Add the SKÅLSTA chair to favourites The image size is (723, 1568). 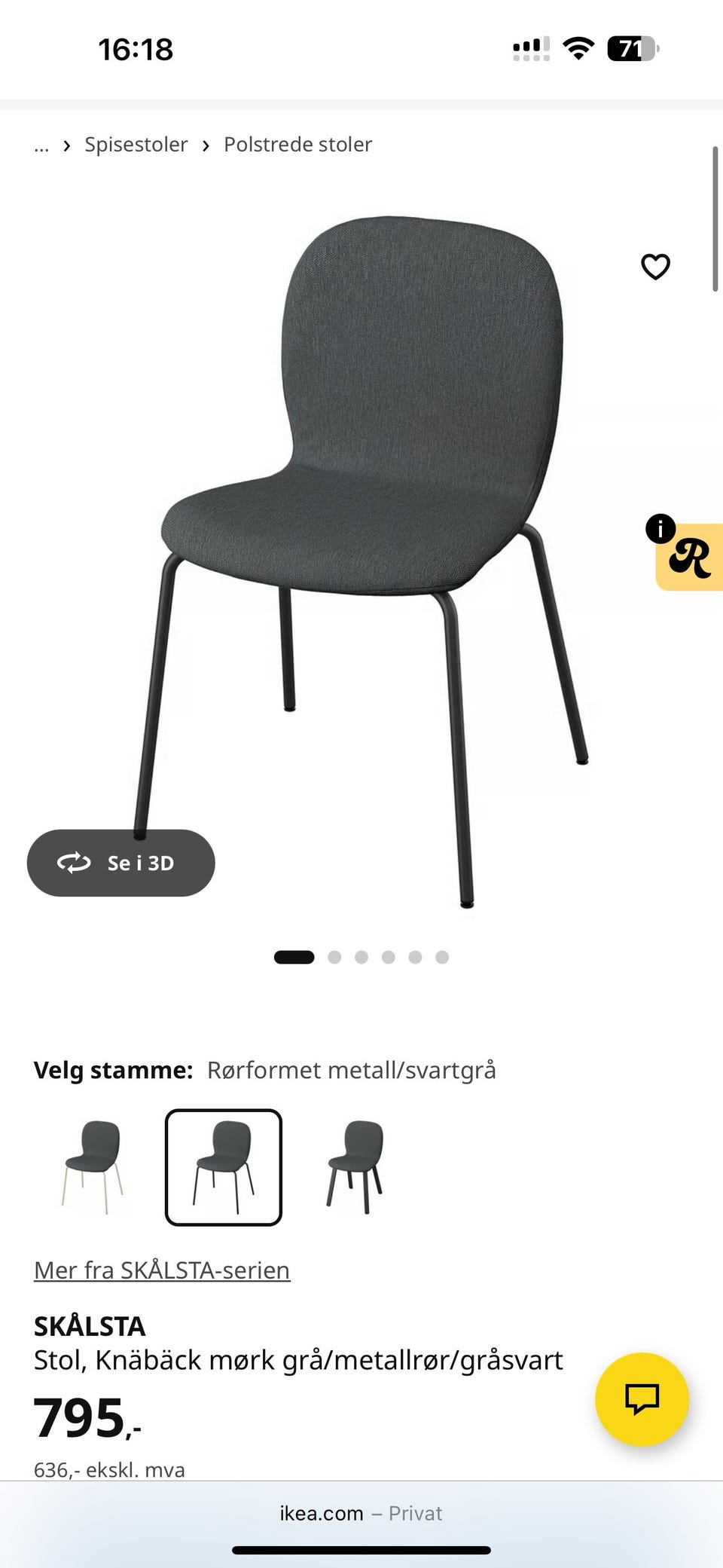click(x=655, y=267)
